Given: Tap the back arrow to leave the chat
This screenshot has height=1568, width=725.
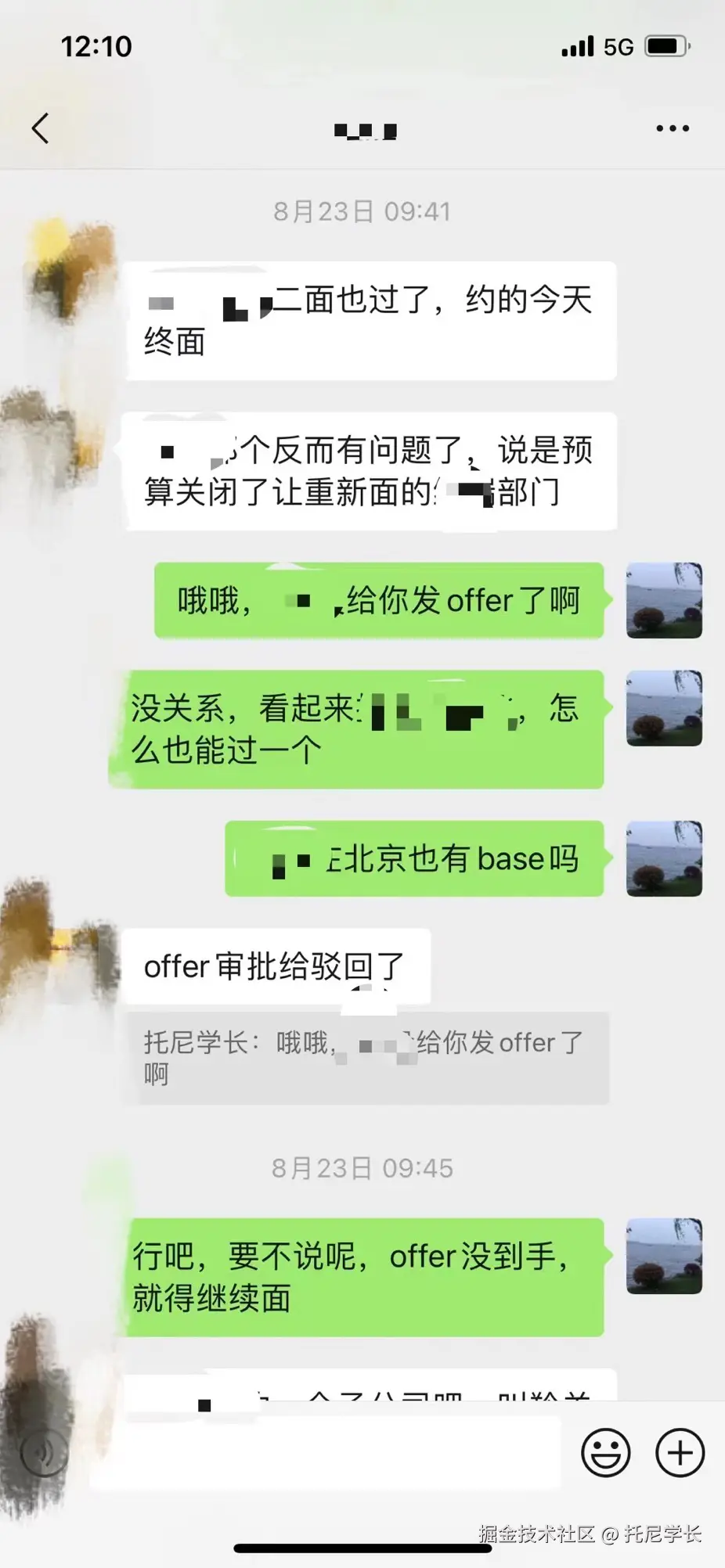Looking at the screenshot, I should (x=41, y=128).
